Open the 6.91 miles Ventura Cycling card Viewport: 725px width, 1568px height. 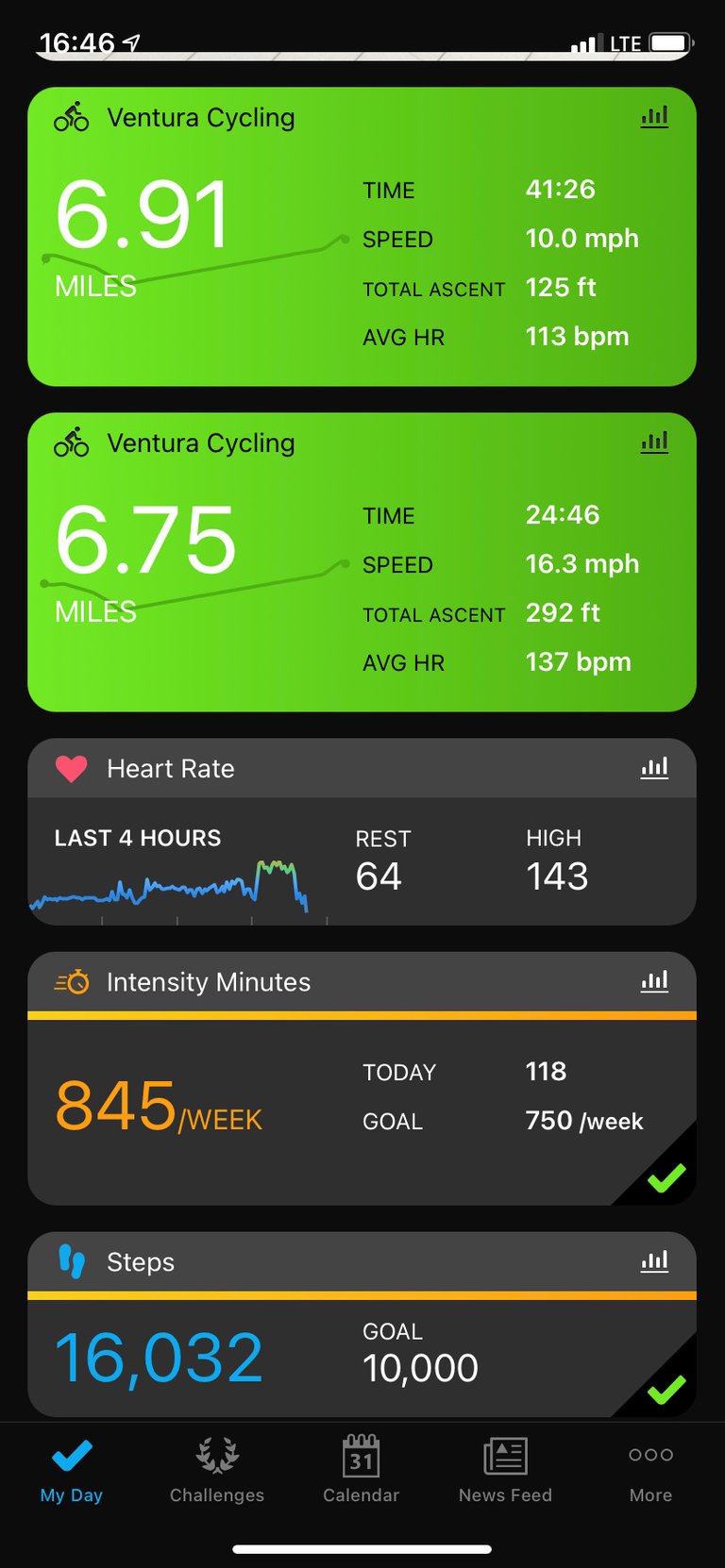(x=362, y=236)
